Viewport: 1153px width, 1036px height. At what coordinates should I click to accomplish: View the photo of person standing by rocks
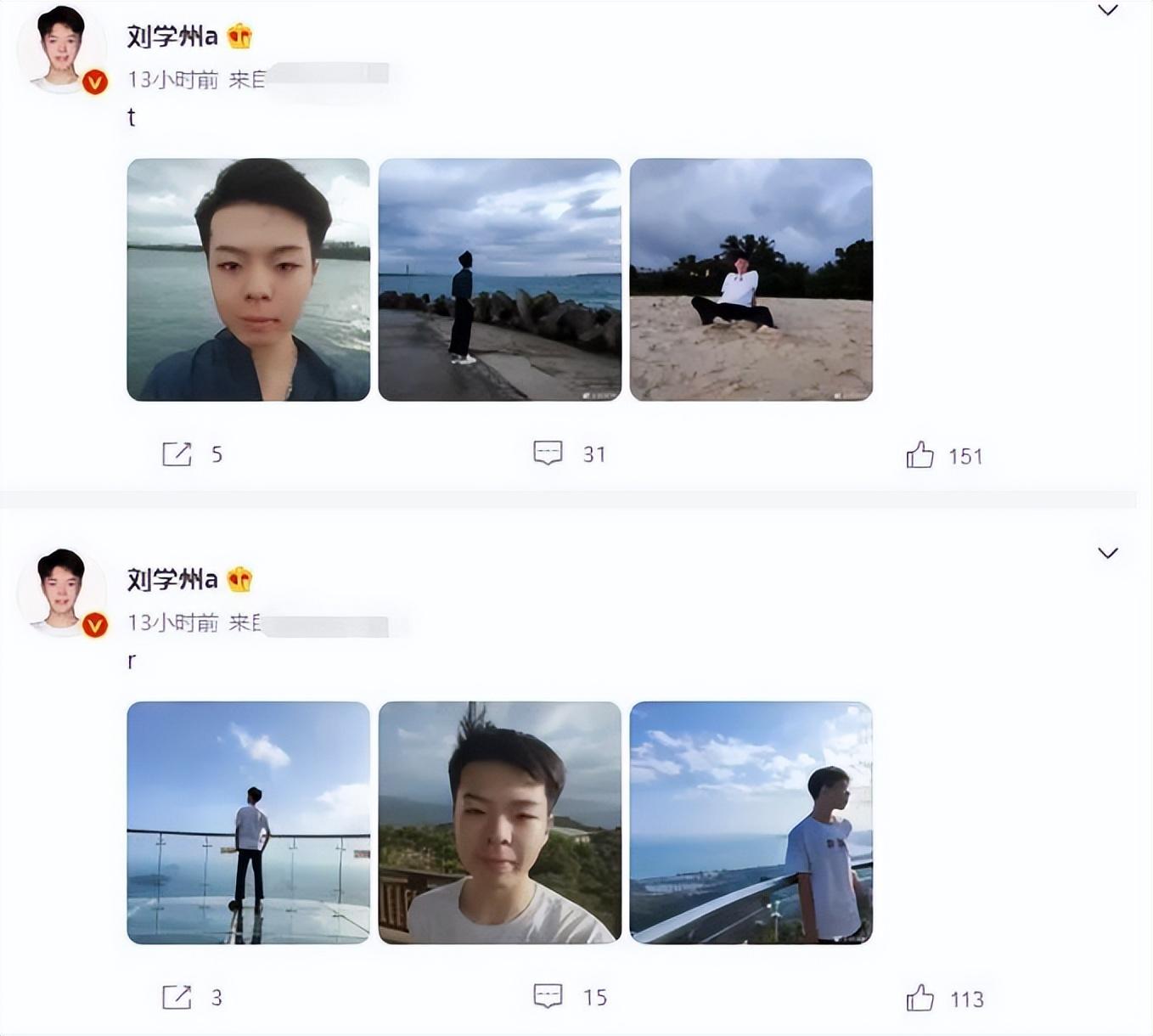tap(499, 279)
